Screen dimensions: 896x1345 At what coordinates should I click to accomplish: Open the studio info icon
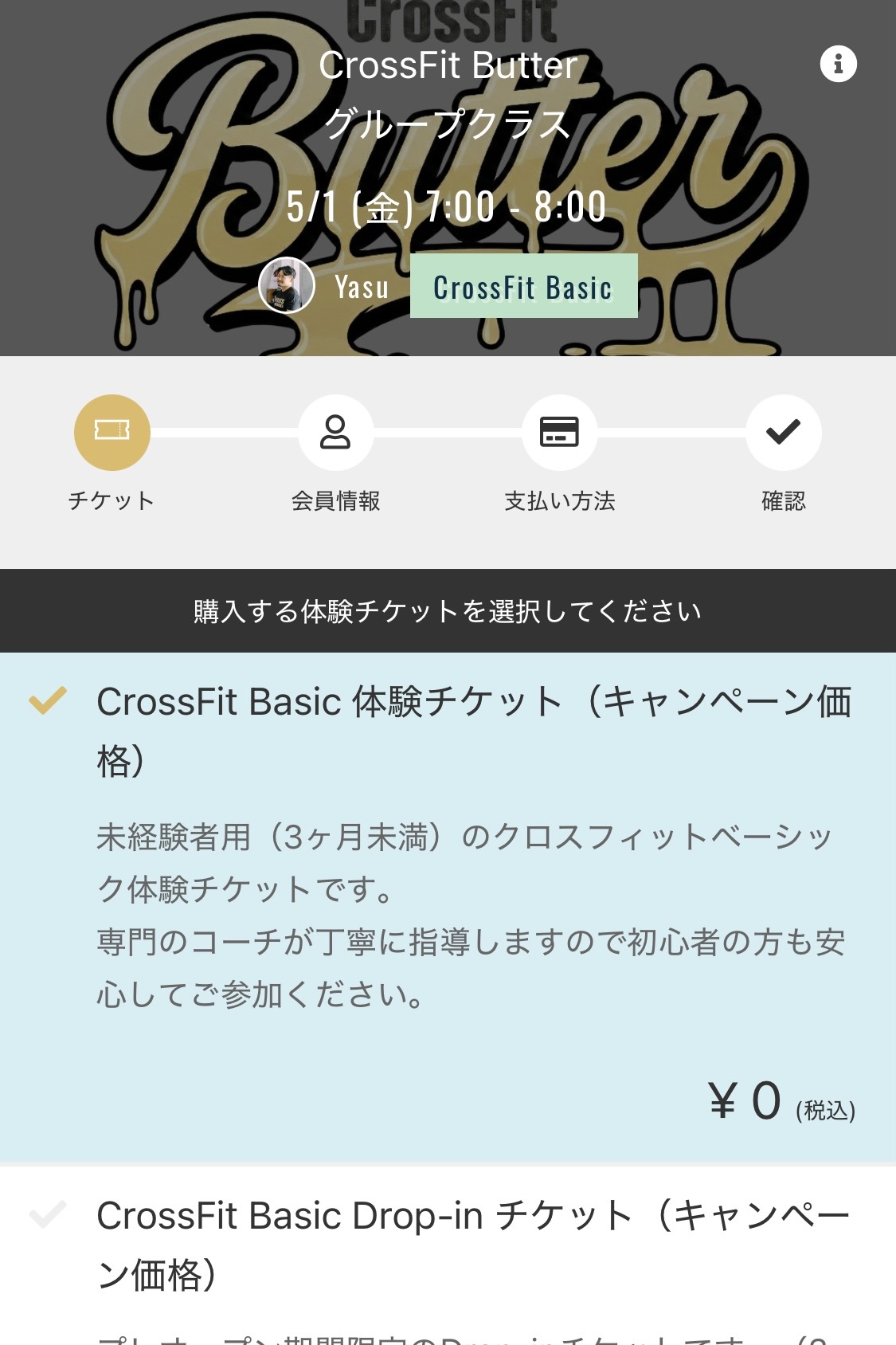pyautogui.click(x=838, y=64)
